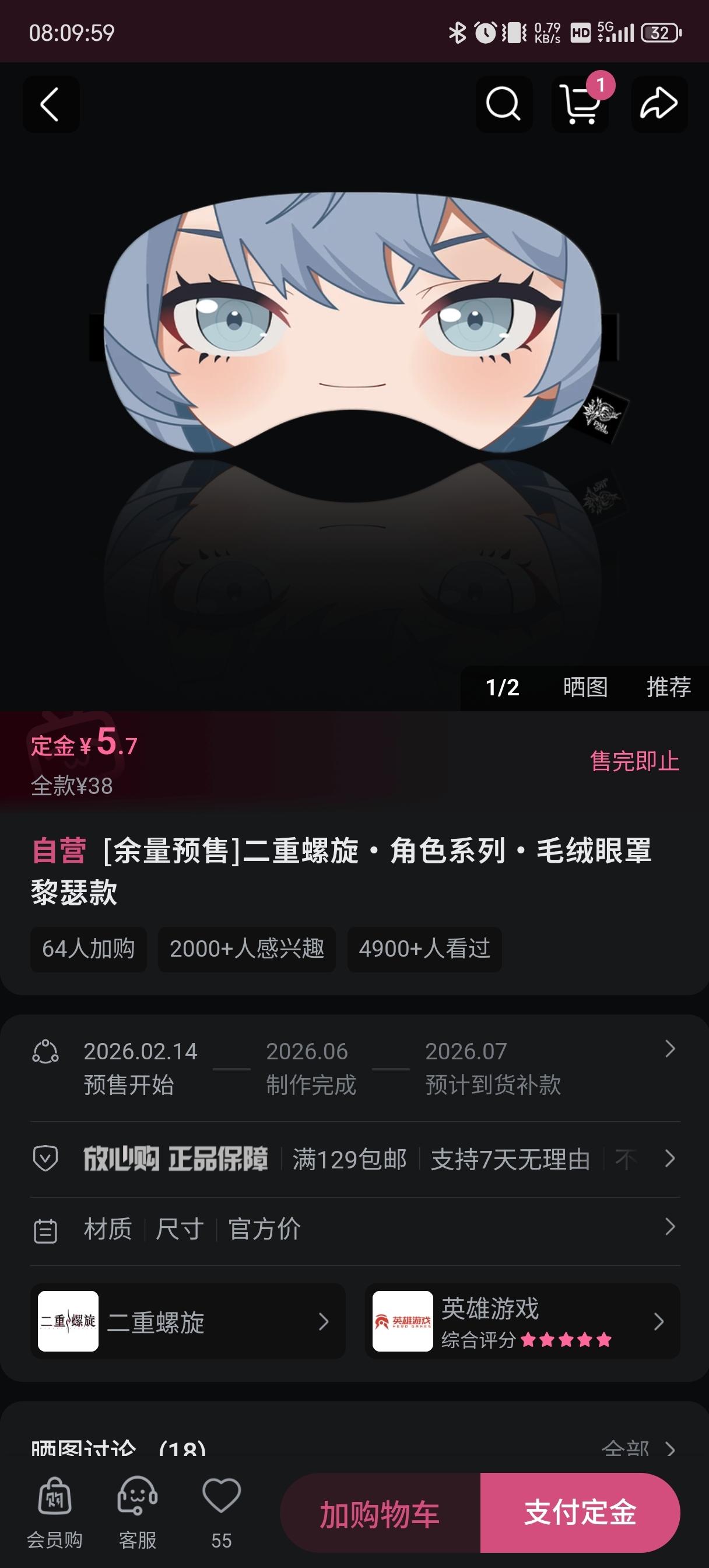This screenshot has width=709, height=1568.
Task: View 全部 discussion posts
Action: [x=638, y=1448]
